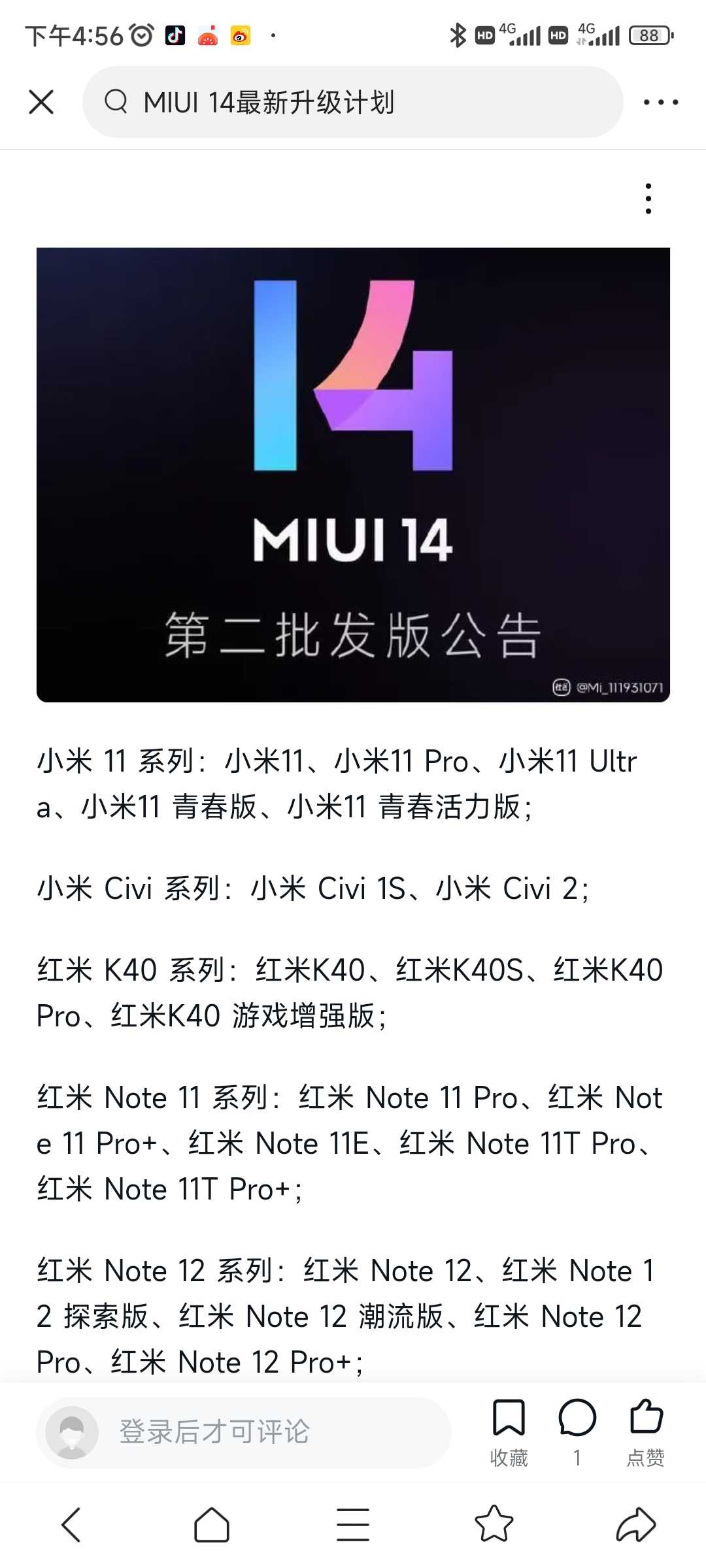Close the current page with X
The height and width of the screenshot is (1568, 706).
[x=41, y=102]
